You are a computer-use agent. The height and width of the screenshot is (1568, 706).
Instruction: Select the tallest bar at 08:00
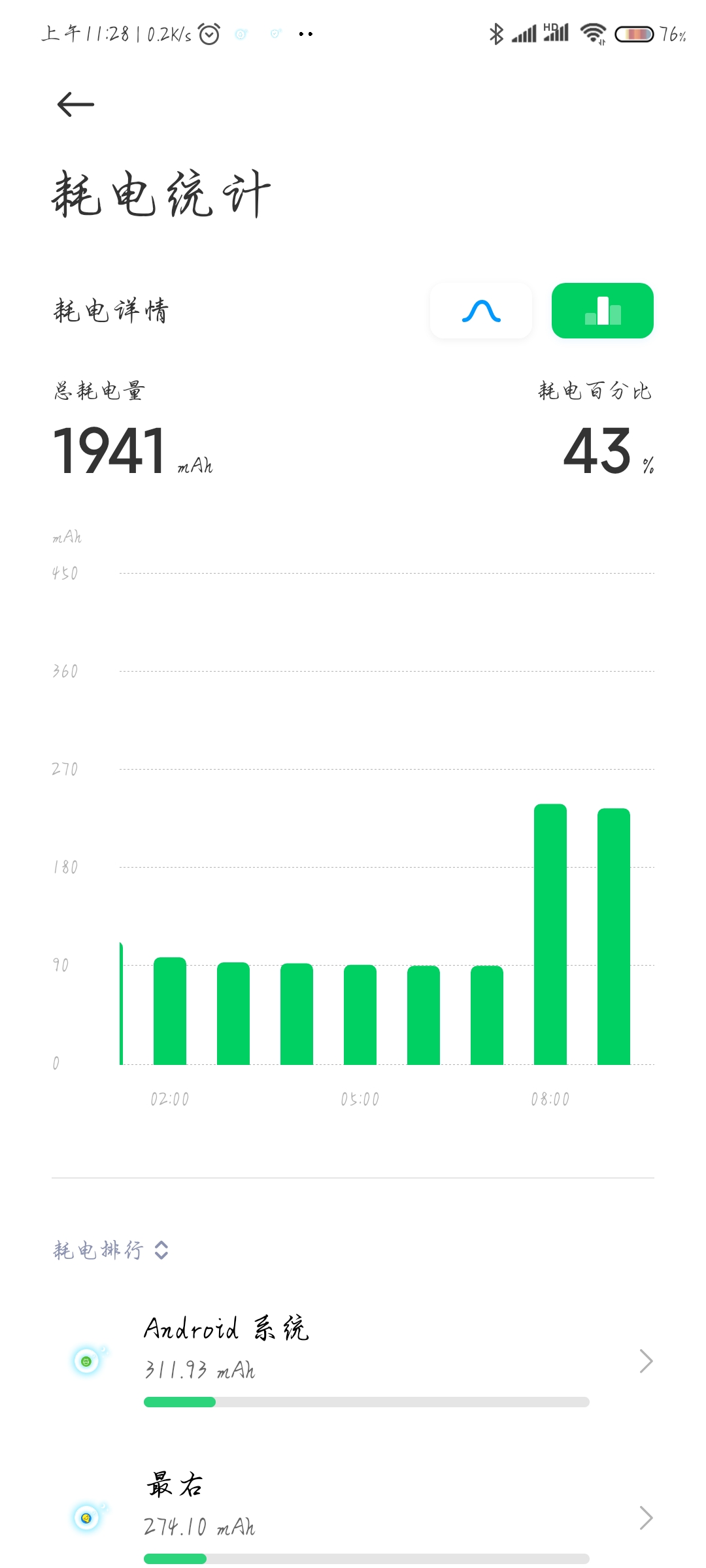pos(550,934)
